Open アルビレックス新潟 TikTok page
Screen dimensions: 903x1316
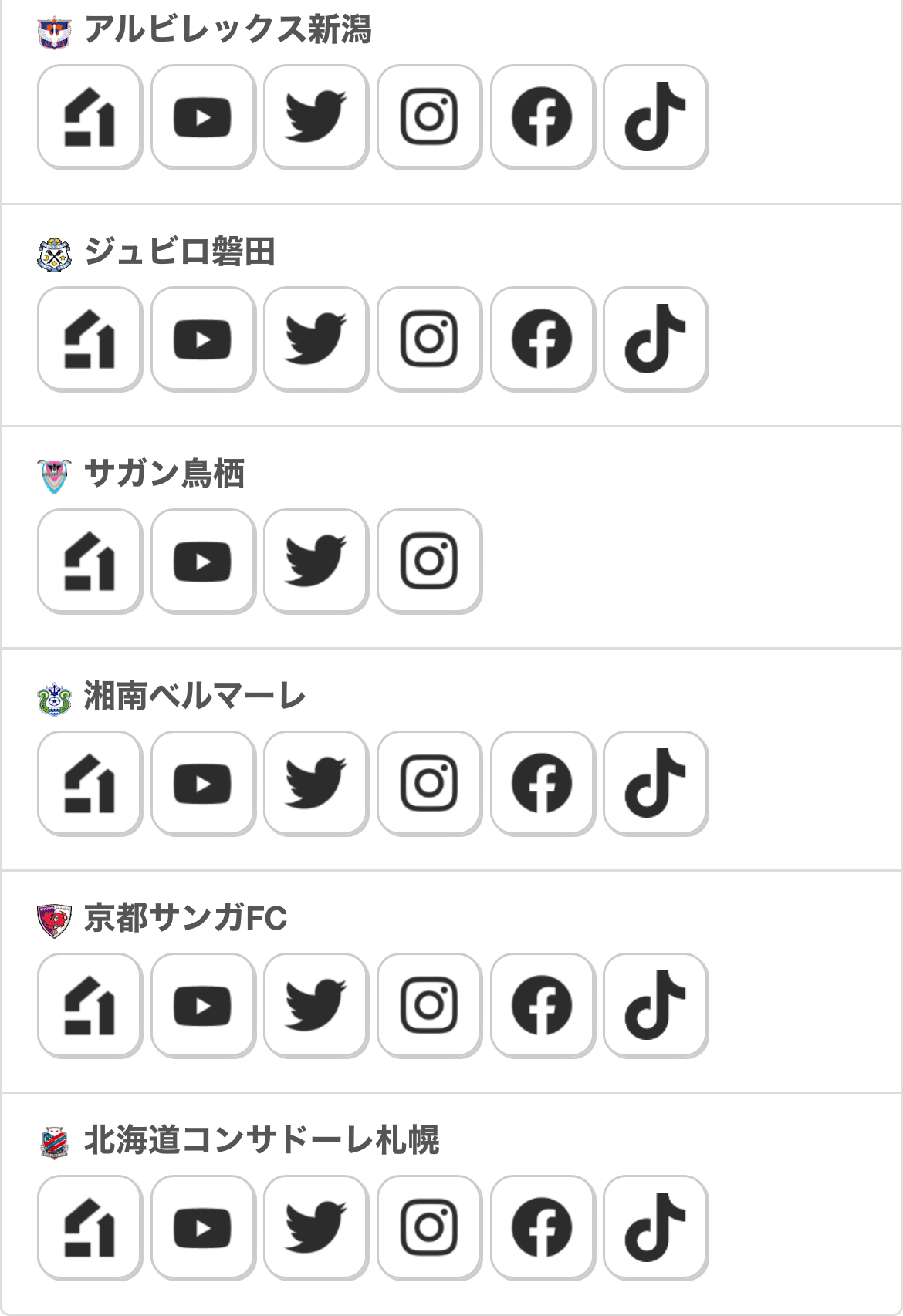click(655, 116)
